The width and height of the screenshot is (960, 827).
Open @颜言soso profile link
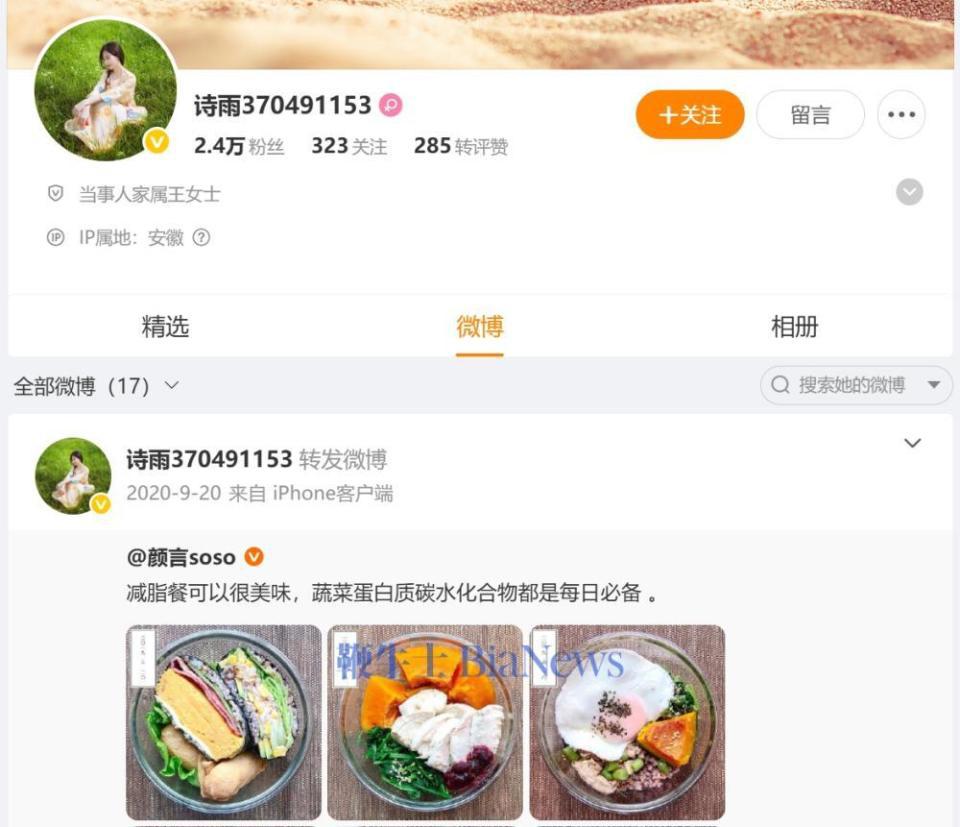(182, 557)
